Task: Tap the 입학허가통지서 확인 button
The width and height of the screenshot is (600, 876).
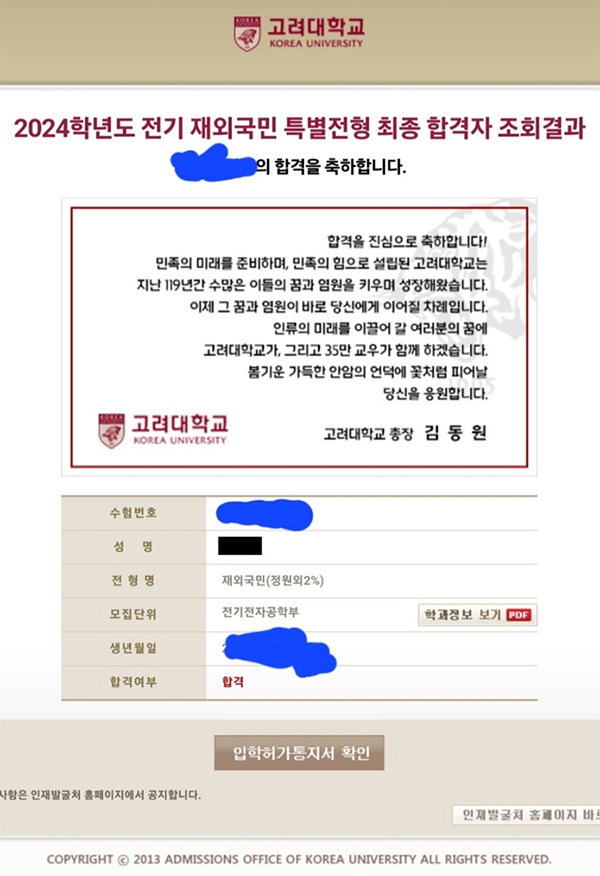Action: 299,753
